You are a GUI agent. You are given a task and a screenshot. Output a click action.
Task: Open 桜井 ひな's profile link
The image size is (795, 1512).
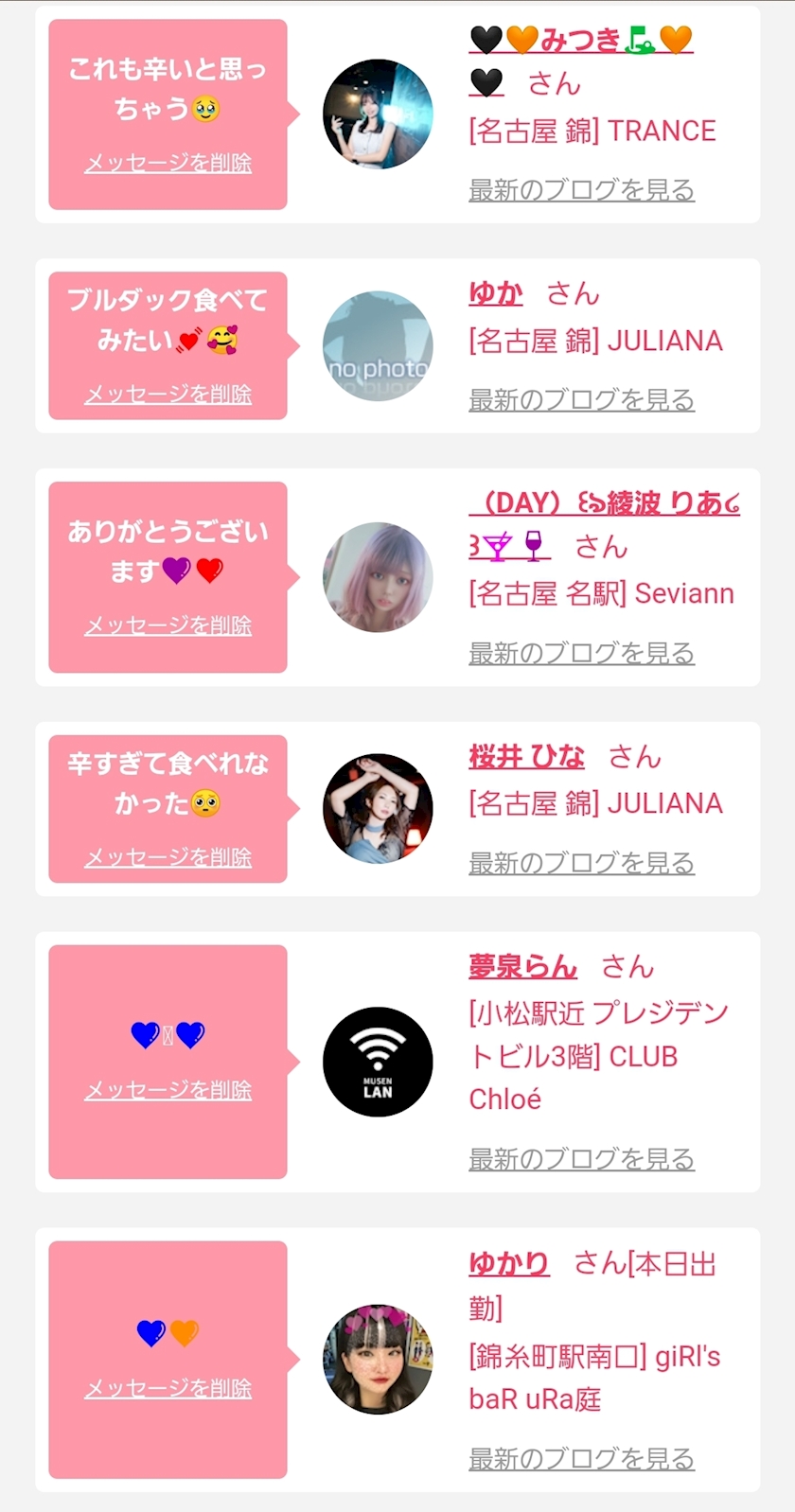[526, 757]
